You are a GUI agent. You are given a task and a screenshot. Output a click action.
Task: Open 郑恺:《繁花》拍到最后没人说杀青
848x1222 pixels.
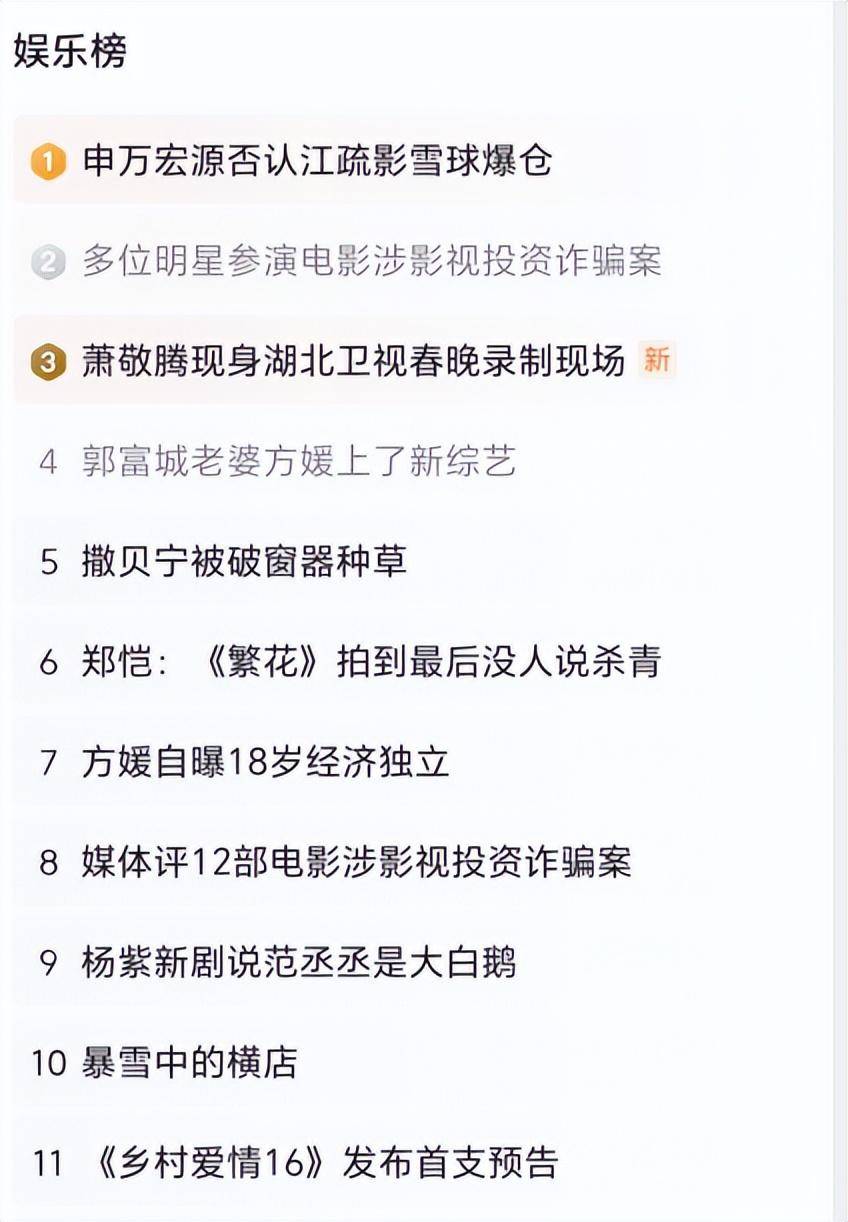click(x=371, y=662)
